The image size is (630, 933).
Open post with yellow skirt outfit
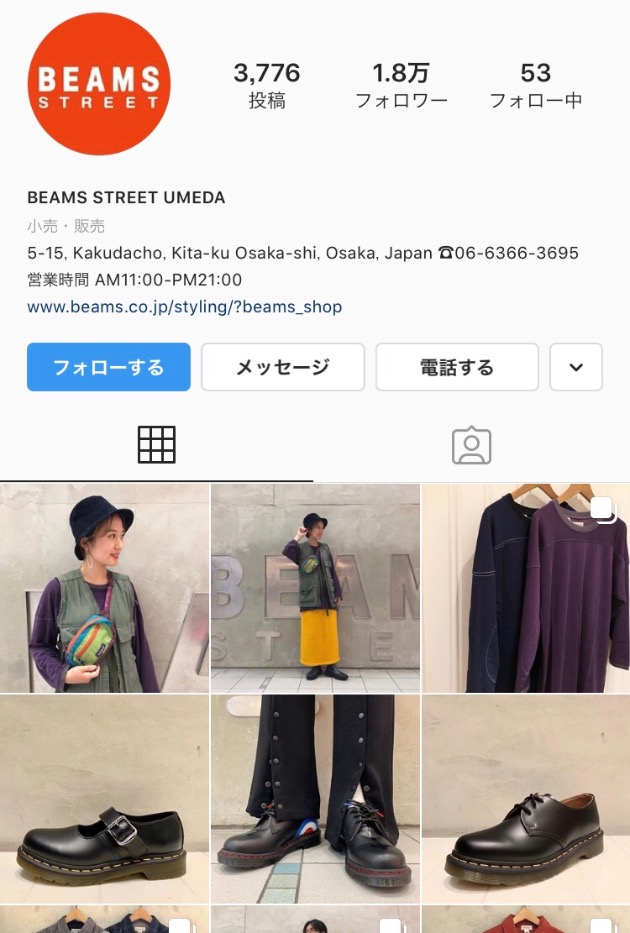click(x=315, y=588)
